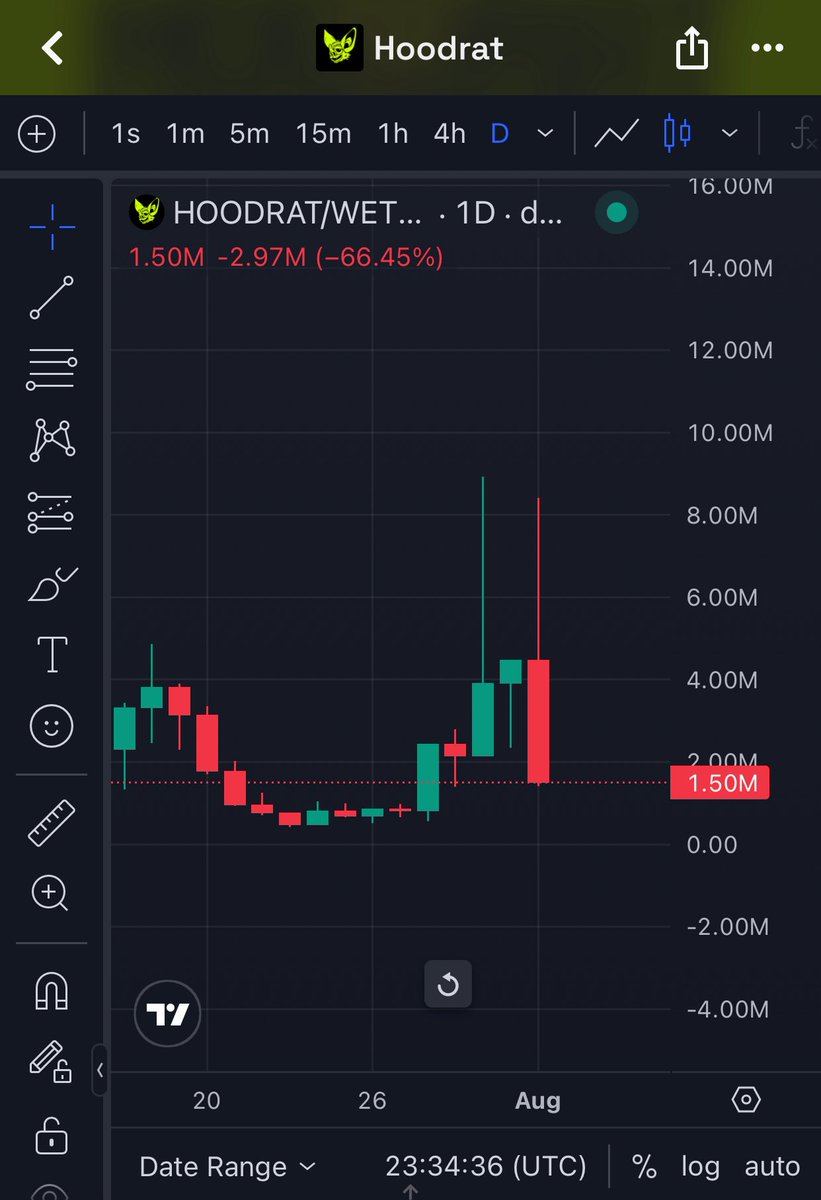
Task: Activate the zoom-in magnifier tool
Action: [50, 892]
